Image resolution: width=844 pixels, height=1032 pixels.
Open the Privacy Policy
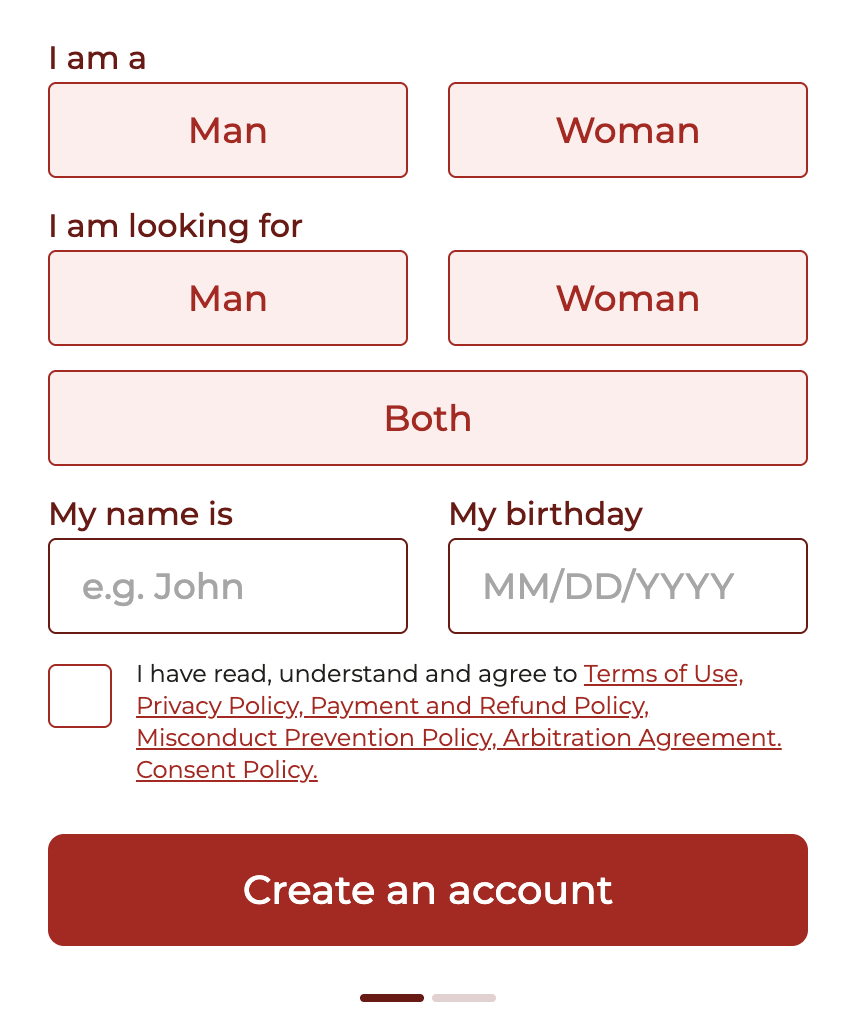point(216,706)
